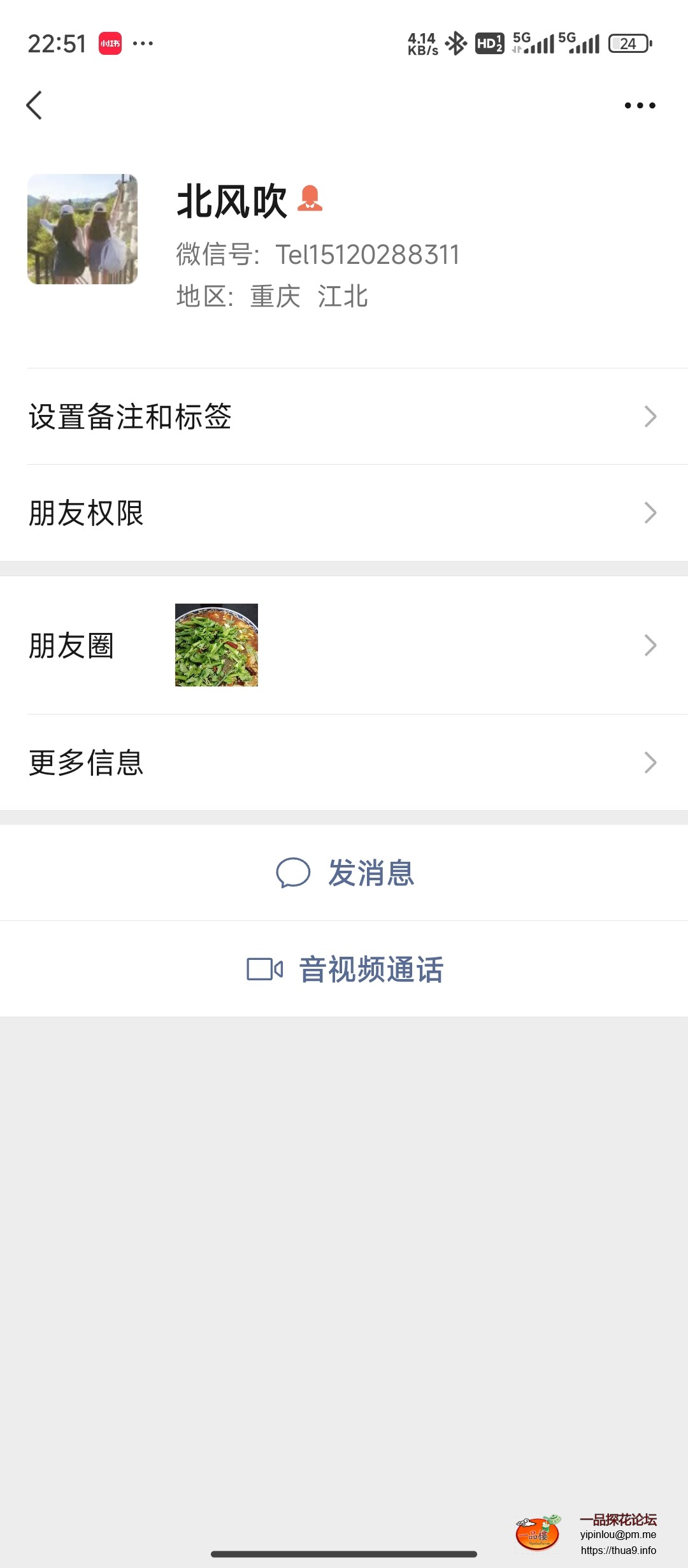Tap the contact's profile avatar photo
Screen dimensions: 688x1568
tap(83, 229)
